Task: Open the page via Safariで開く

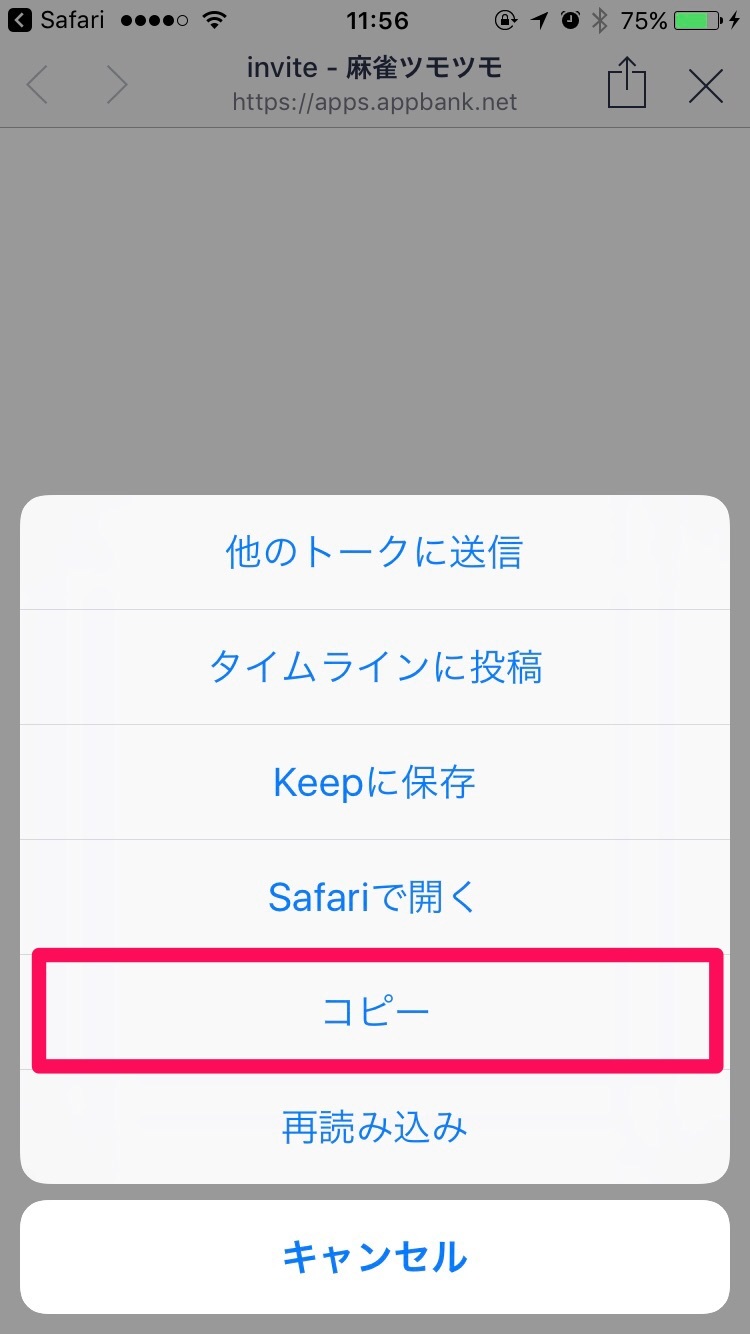Action: tap(374, 897)
